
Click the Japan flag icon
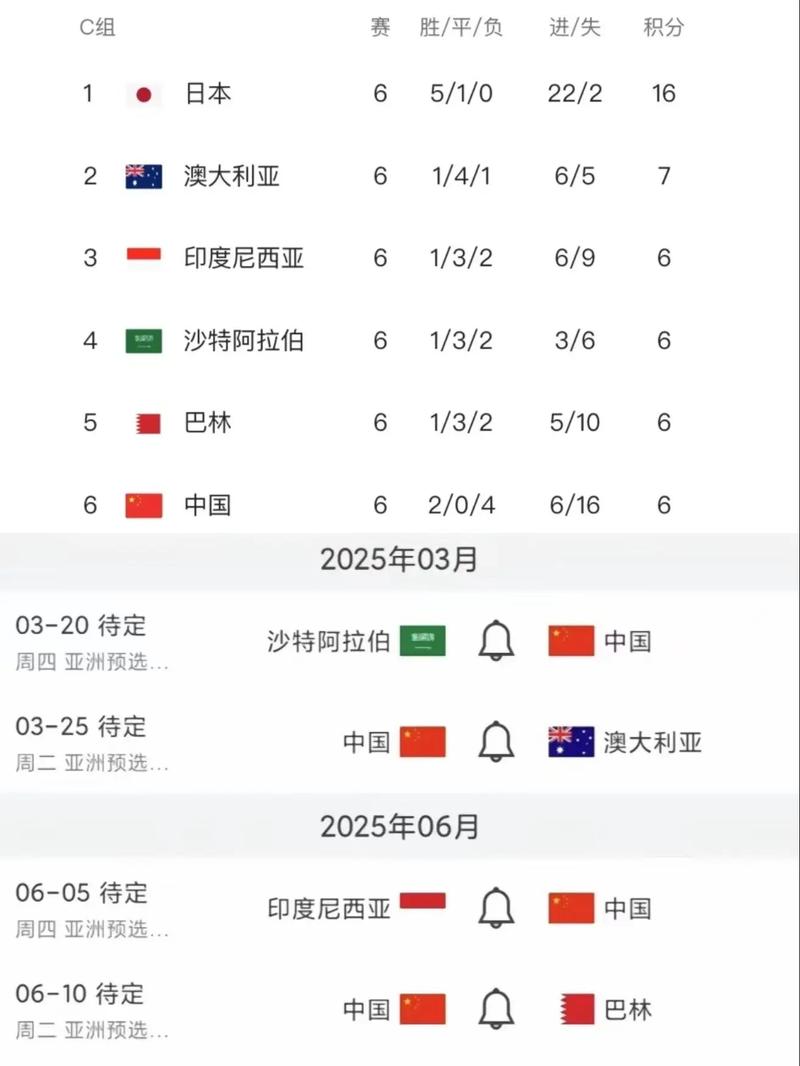143,94
